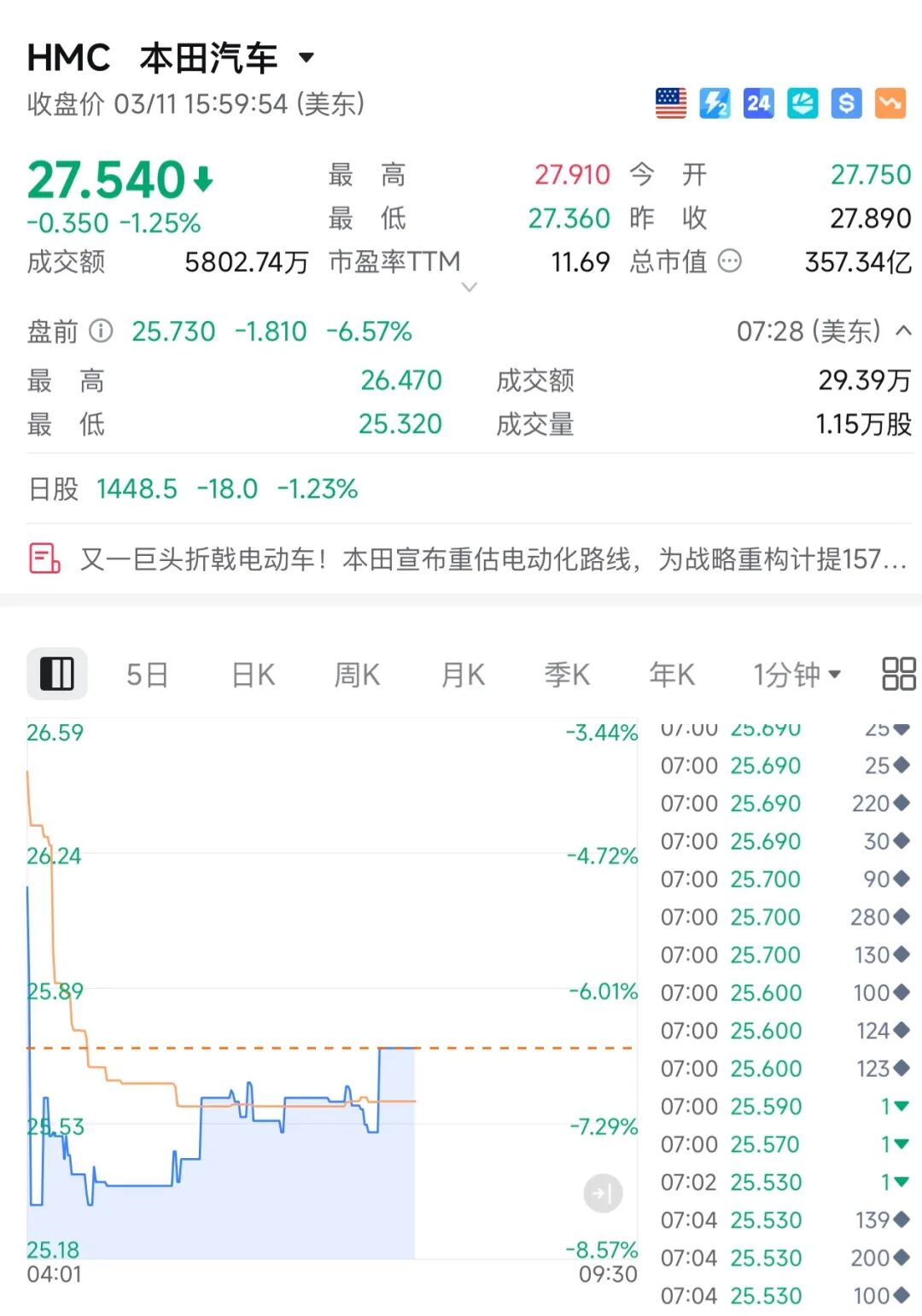Click the split-view chart layout icon

click(x=56, y=673)
